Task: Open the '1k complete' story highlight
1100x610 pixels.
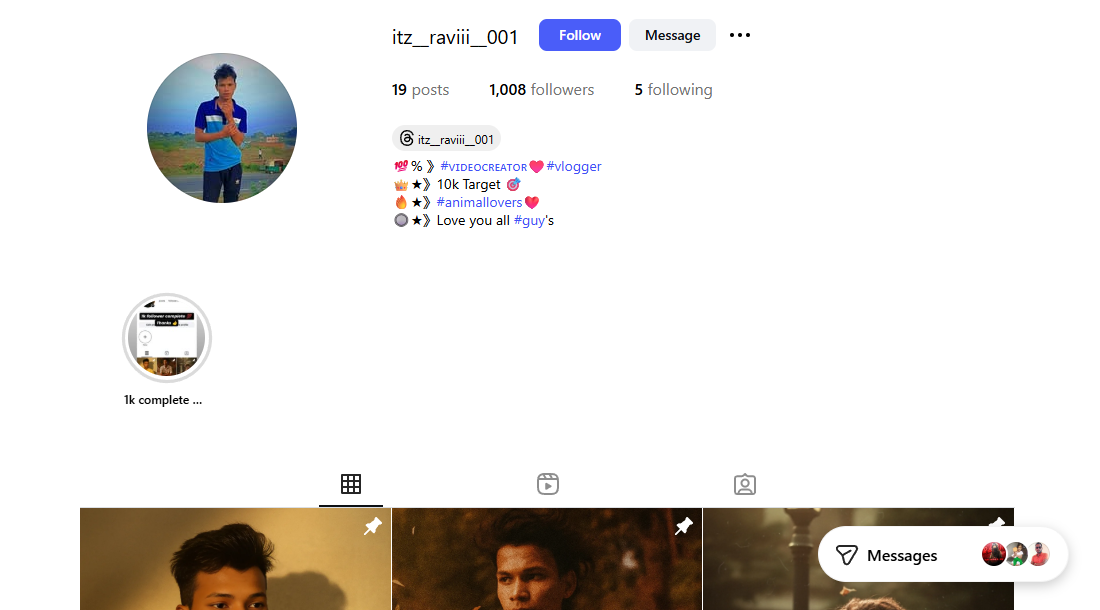Action: click(x=166, y=338)
